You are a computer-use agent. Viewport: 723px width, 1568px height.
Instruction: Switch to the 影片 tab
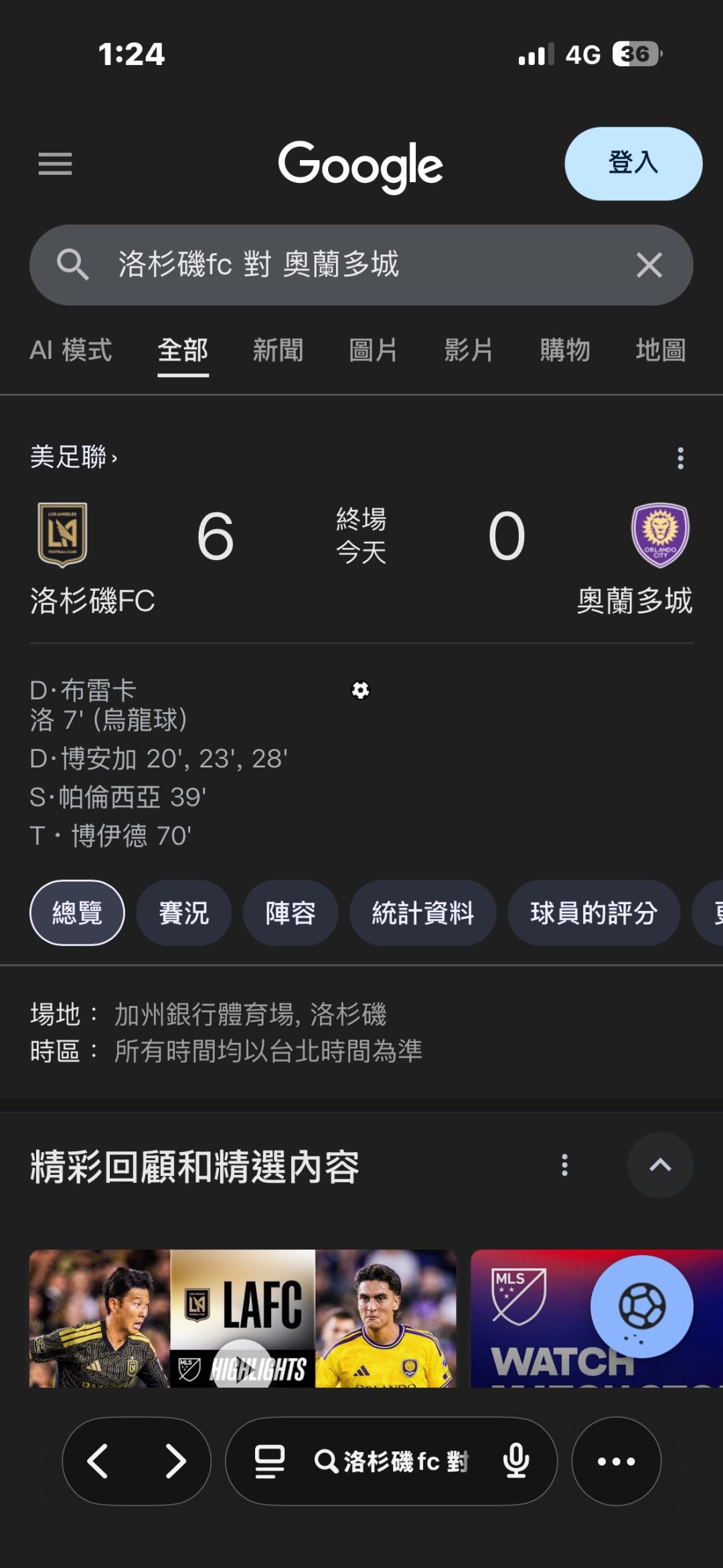click(x=469, y=350)
